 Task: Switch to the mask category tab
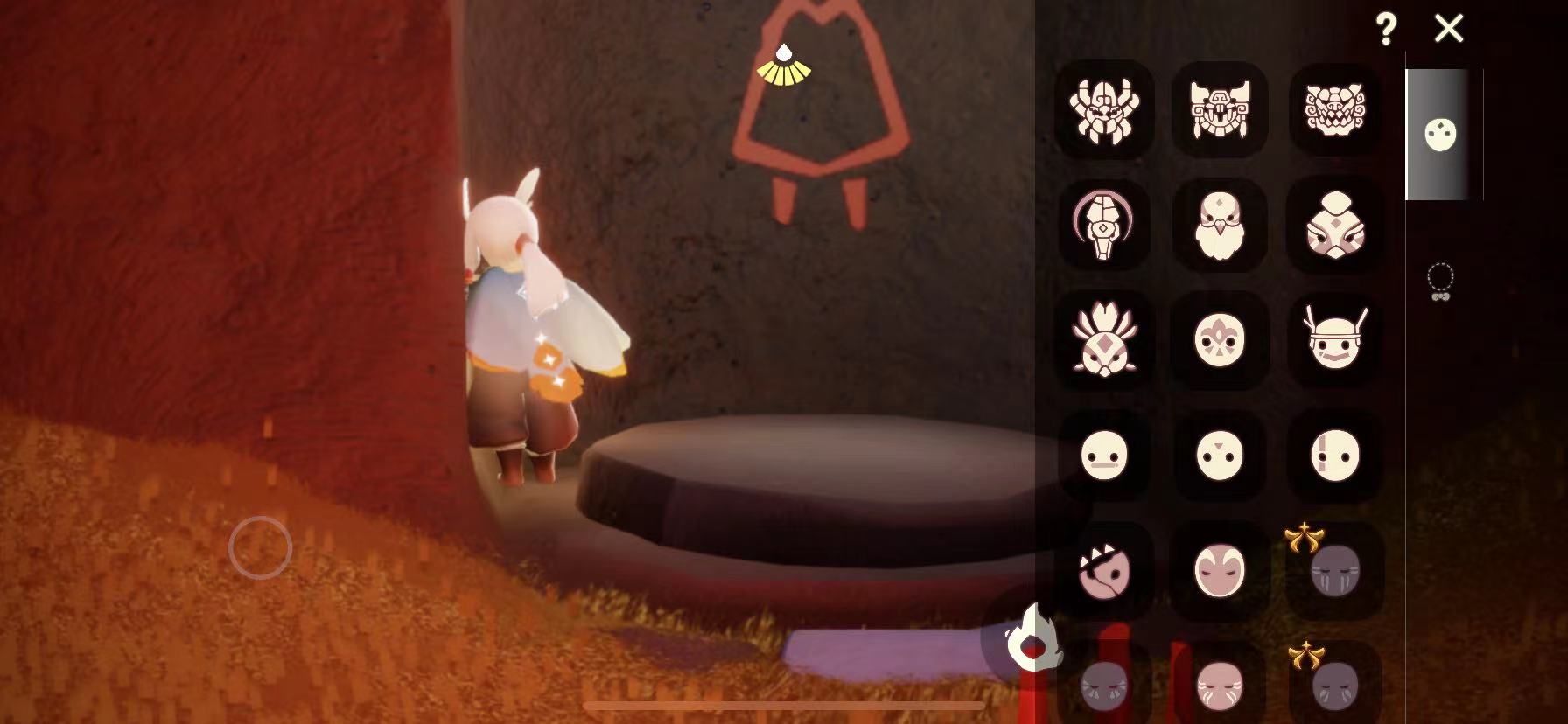point(1439,136)
